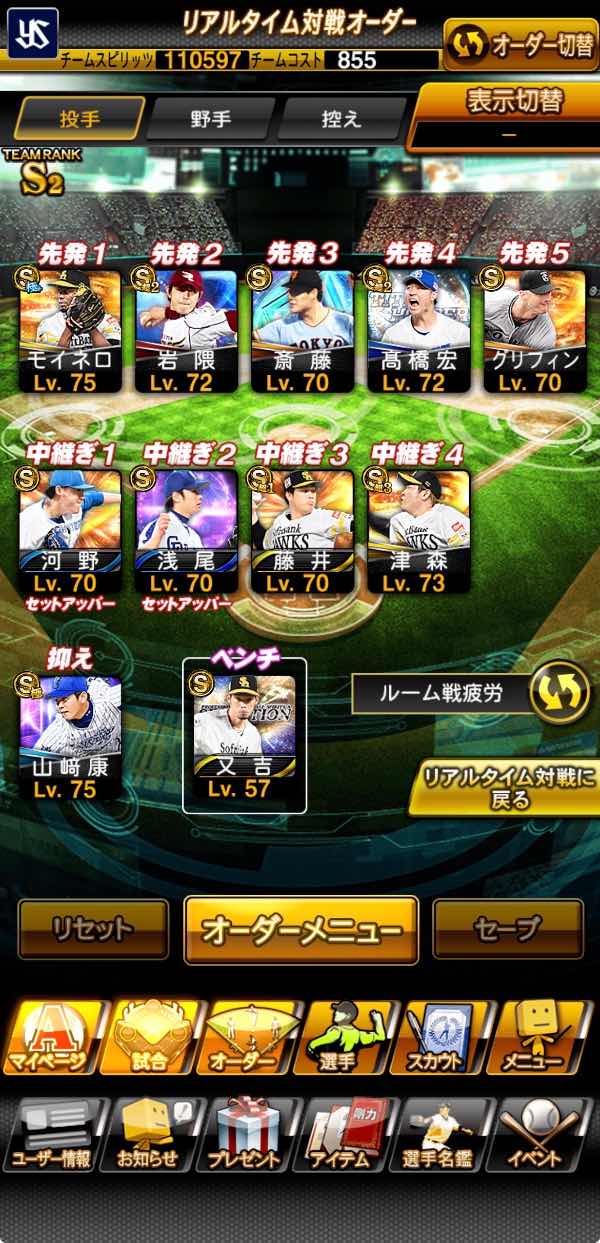Return via リアルタイム対戦に戻る button
Screen dimensions: 600x1243
(503, 787)
